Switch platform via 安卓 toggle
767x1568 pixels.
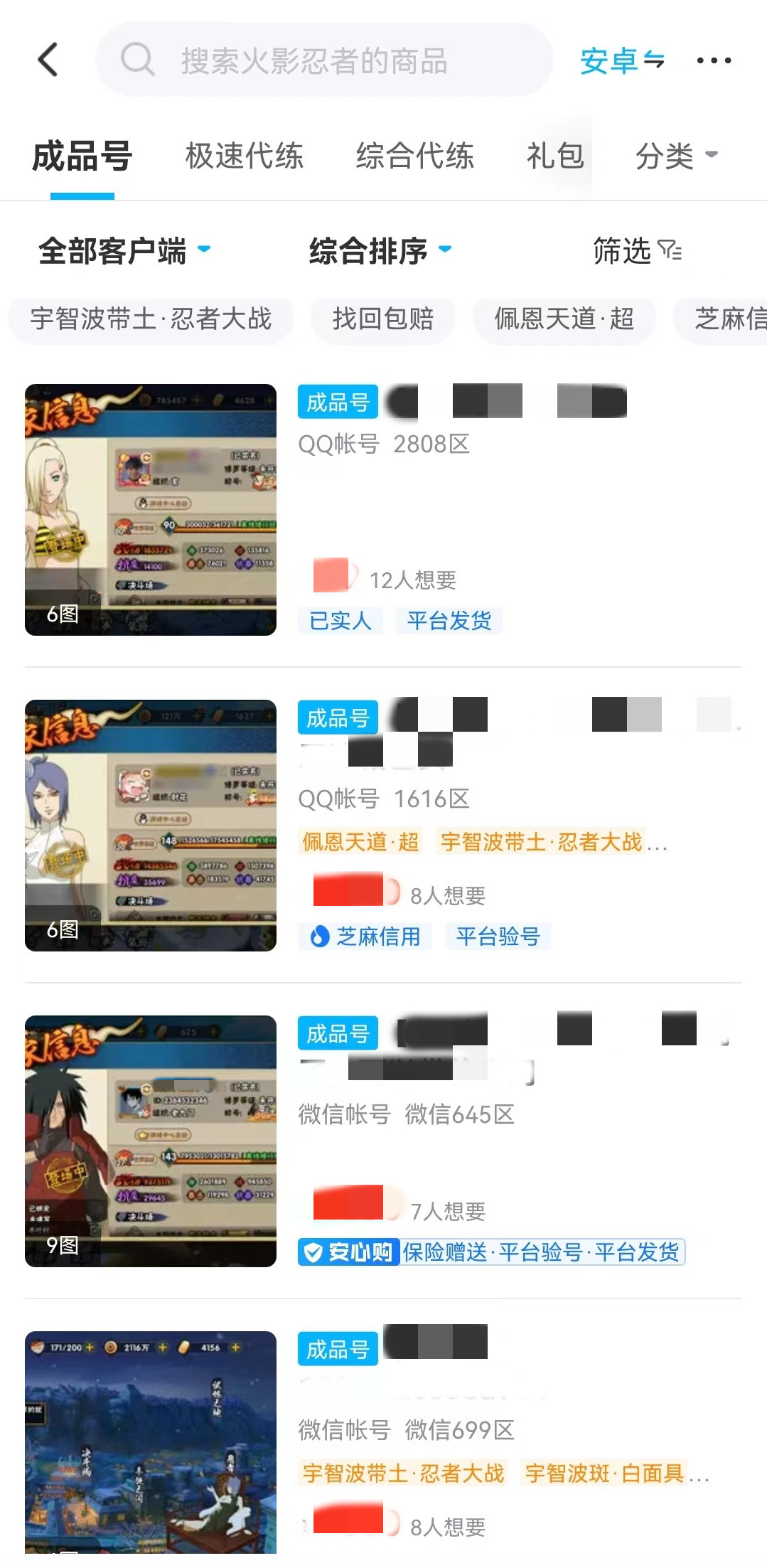click(622, 60)
